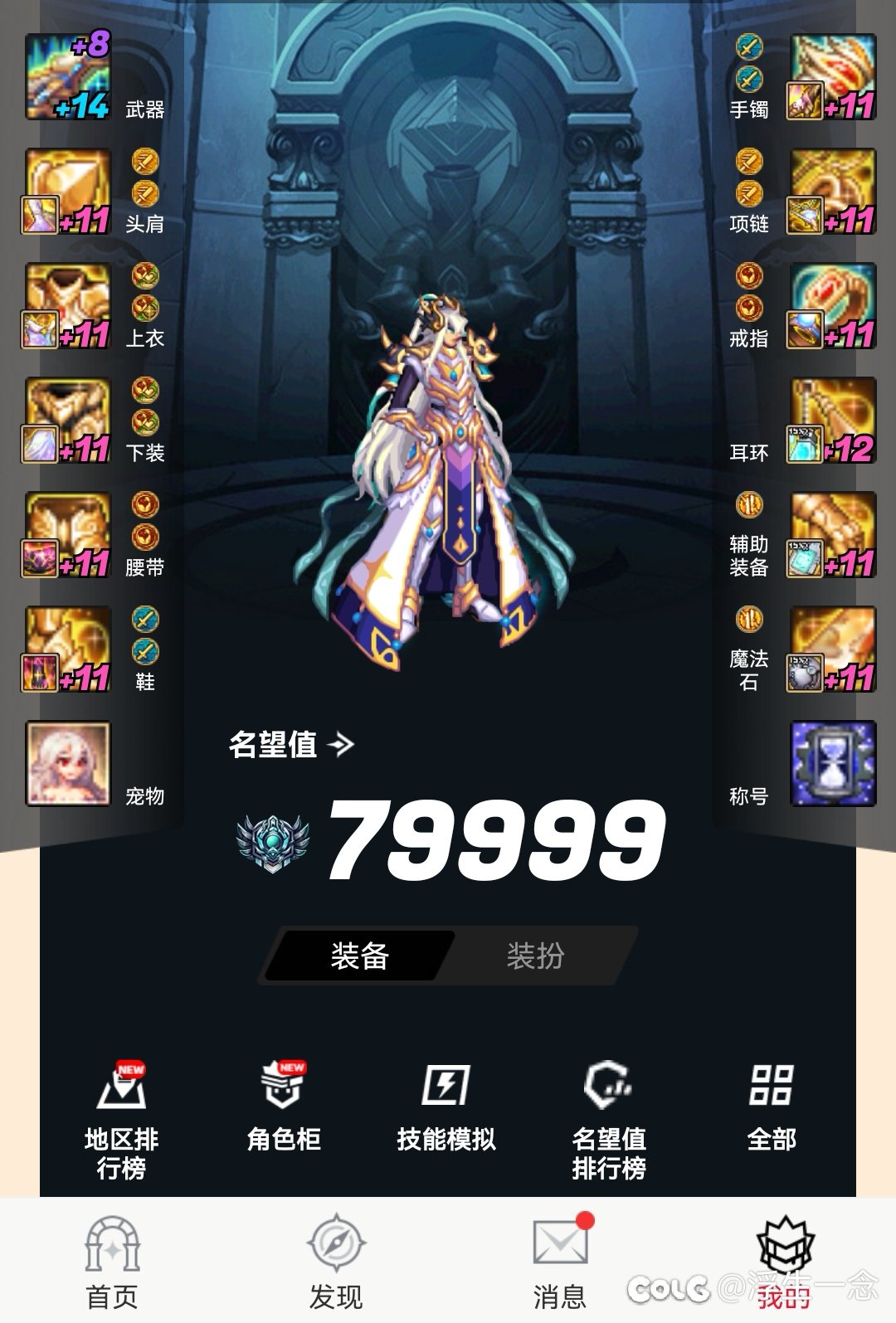The height and width of the screenshot is (1323, 896).
Task: Open 名望值 details arrow
Action: click(x=341, y=745)
